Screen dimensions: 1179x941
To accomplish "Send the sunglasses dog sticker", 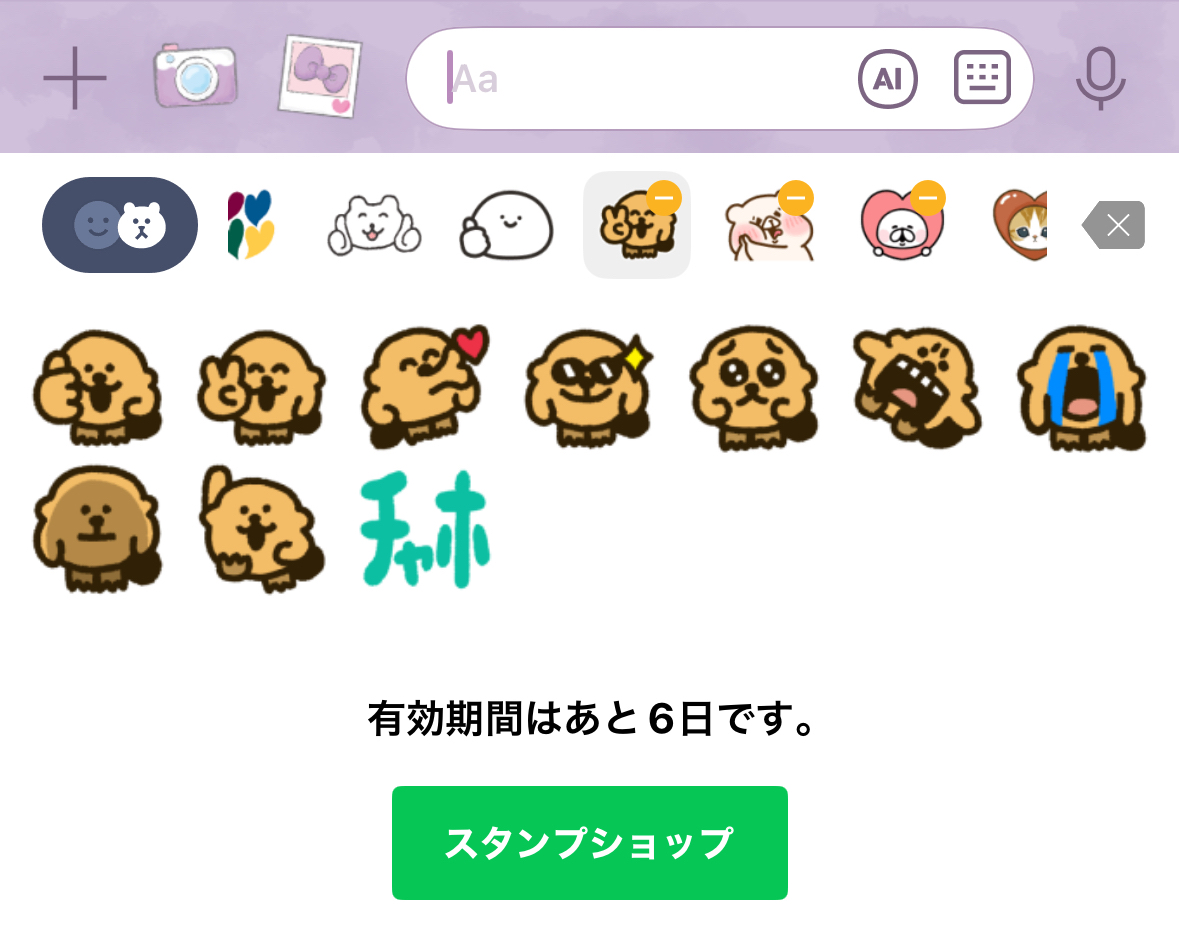I will 588,388.
